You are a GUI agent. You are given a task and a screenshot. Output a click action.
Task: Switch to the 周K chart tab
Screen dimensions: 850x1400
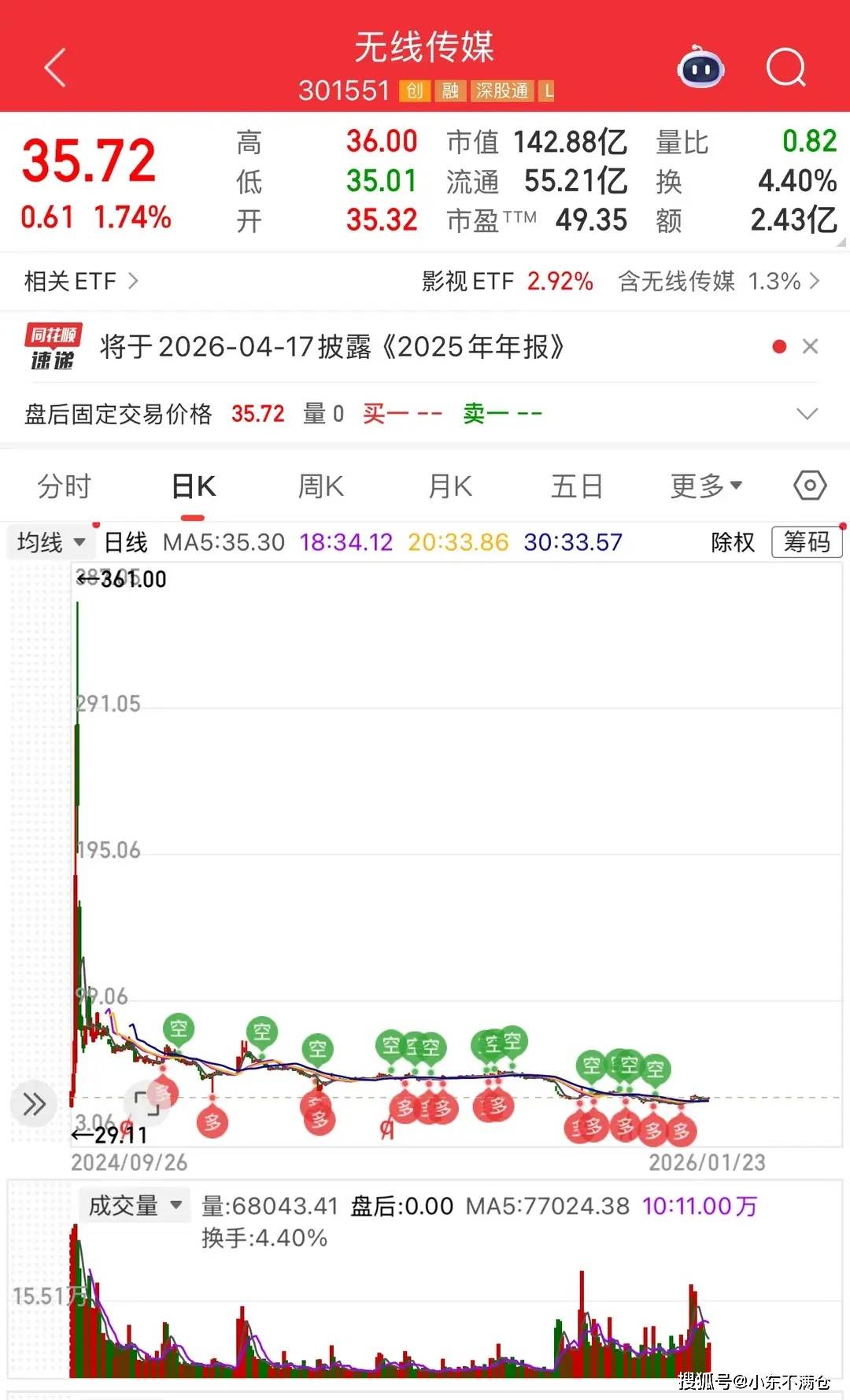[320, 486]
